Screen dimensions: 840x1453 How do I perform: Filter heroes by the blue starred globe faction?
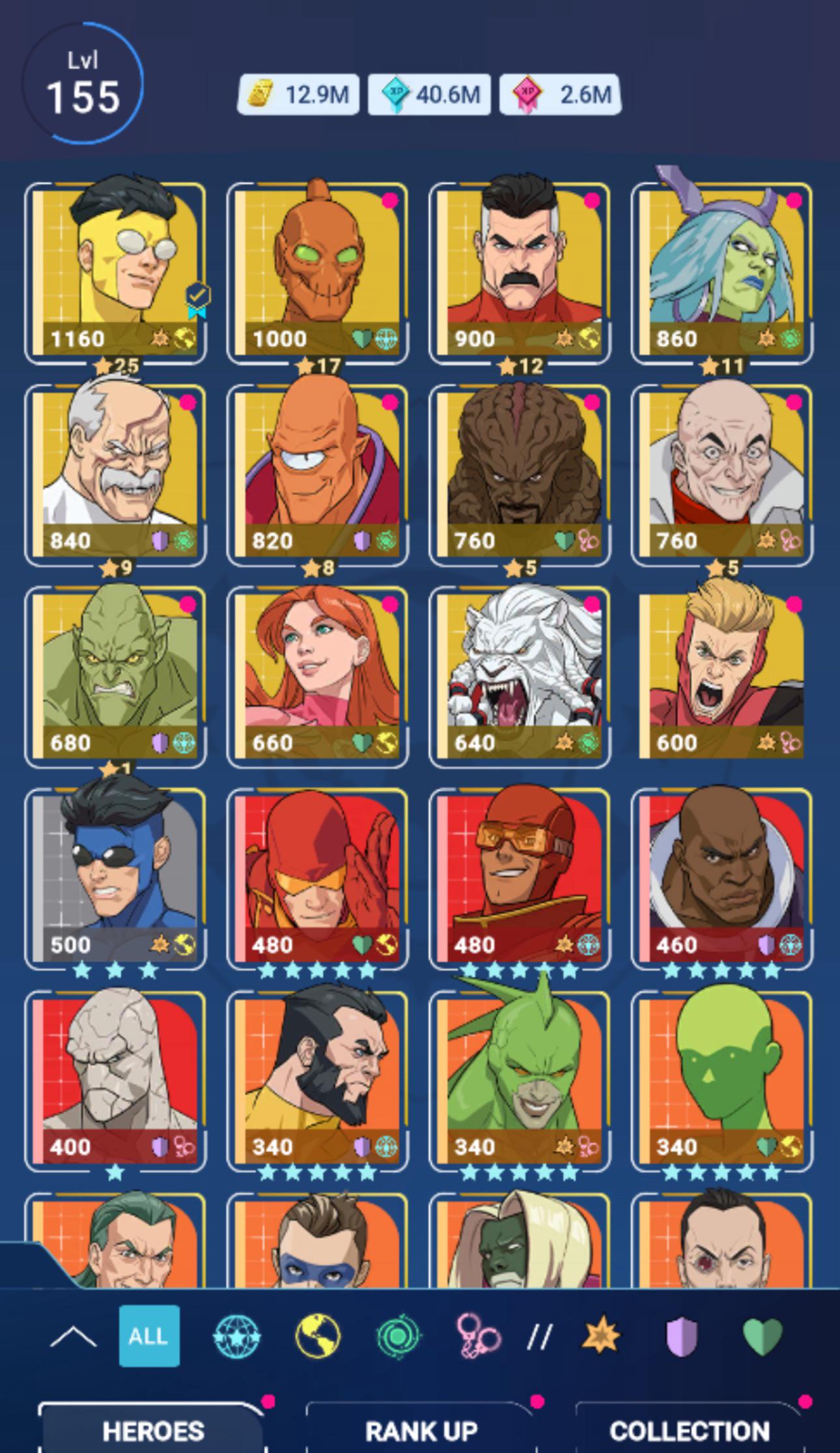(x=237, y=1336)
